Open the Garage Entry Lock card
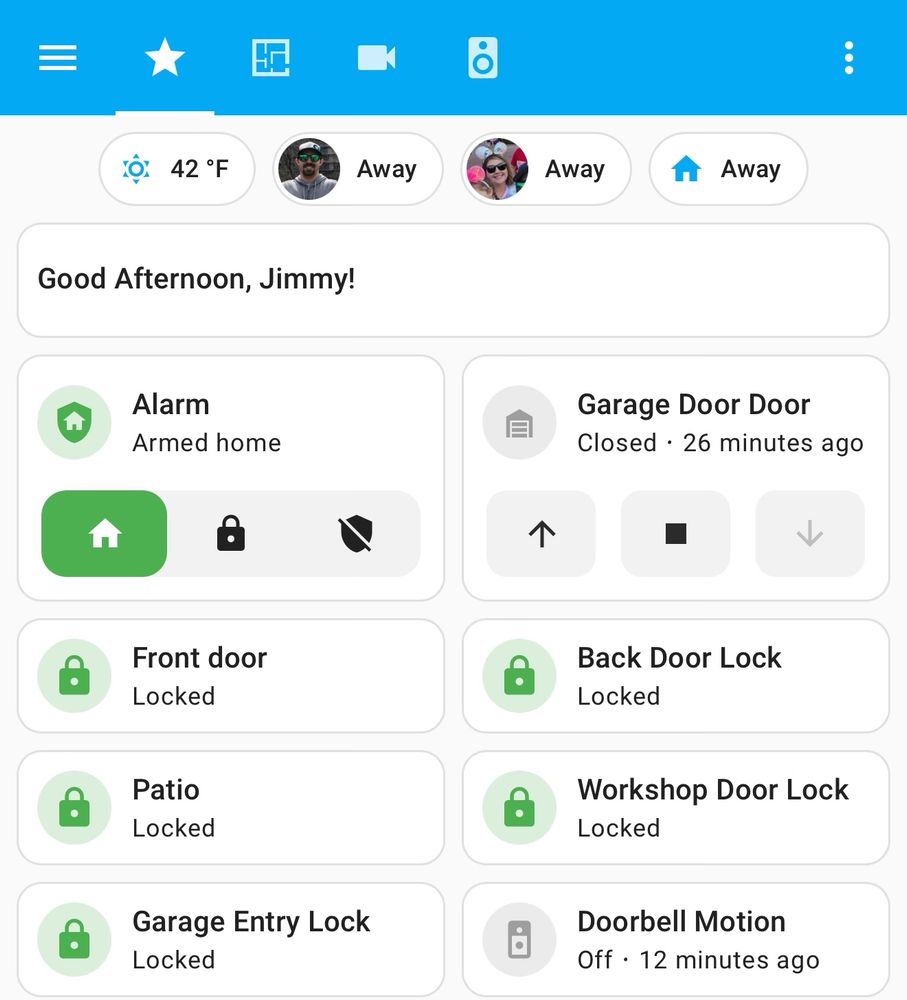This screenshot has width=907, height=1000. 231,940
